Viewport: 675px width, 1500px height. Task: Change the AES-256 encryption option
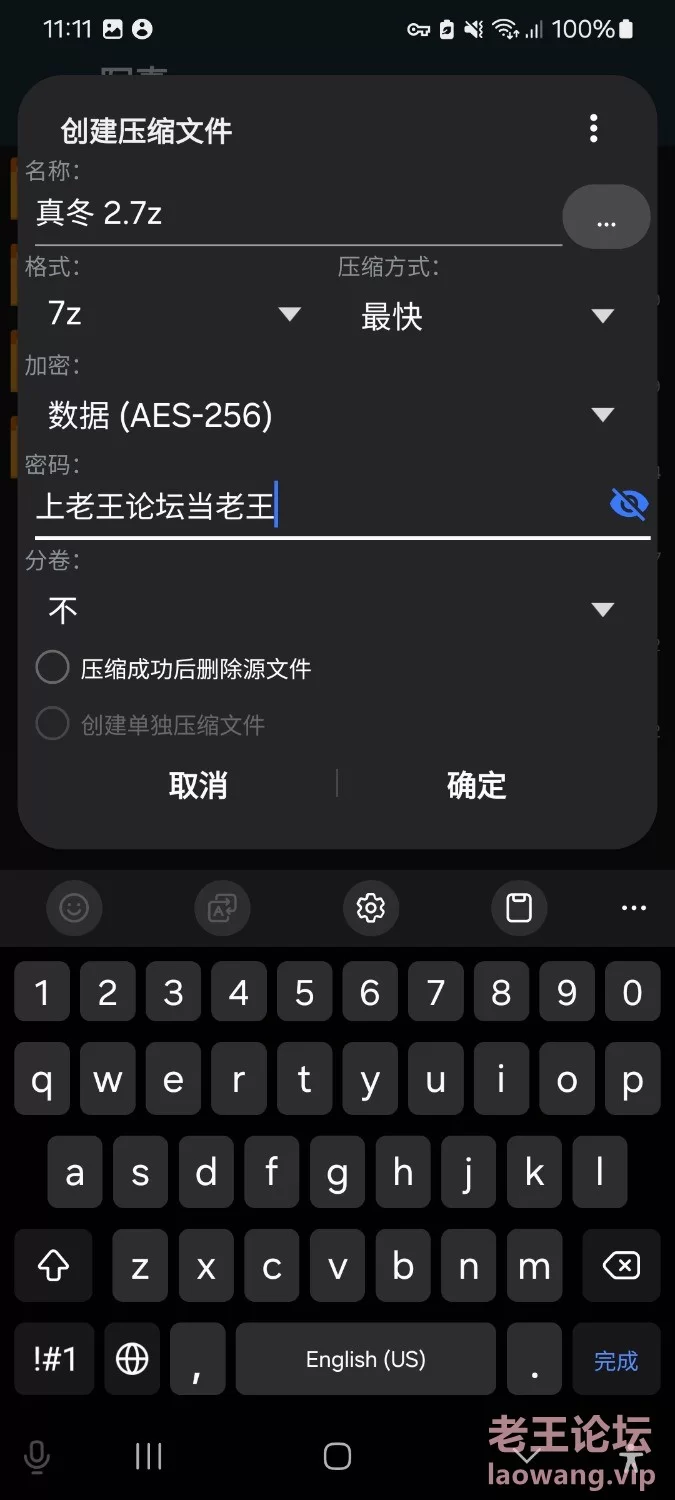pyautogui.click(x=332, y=415)
